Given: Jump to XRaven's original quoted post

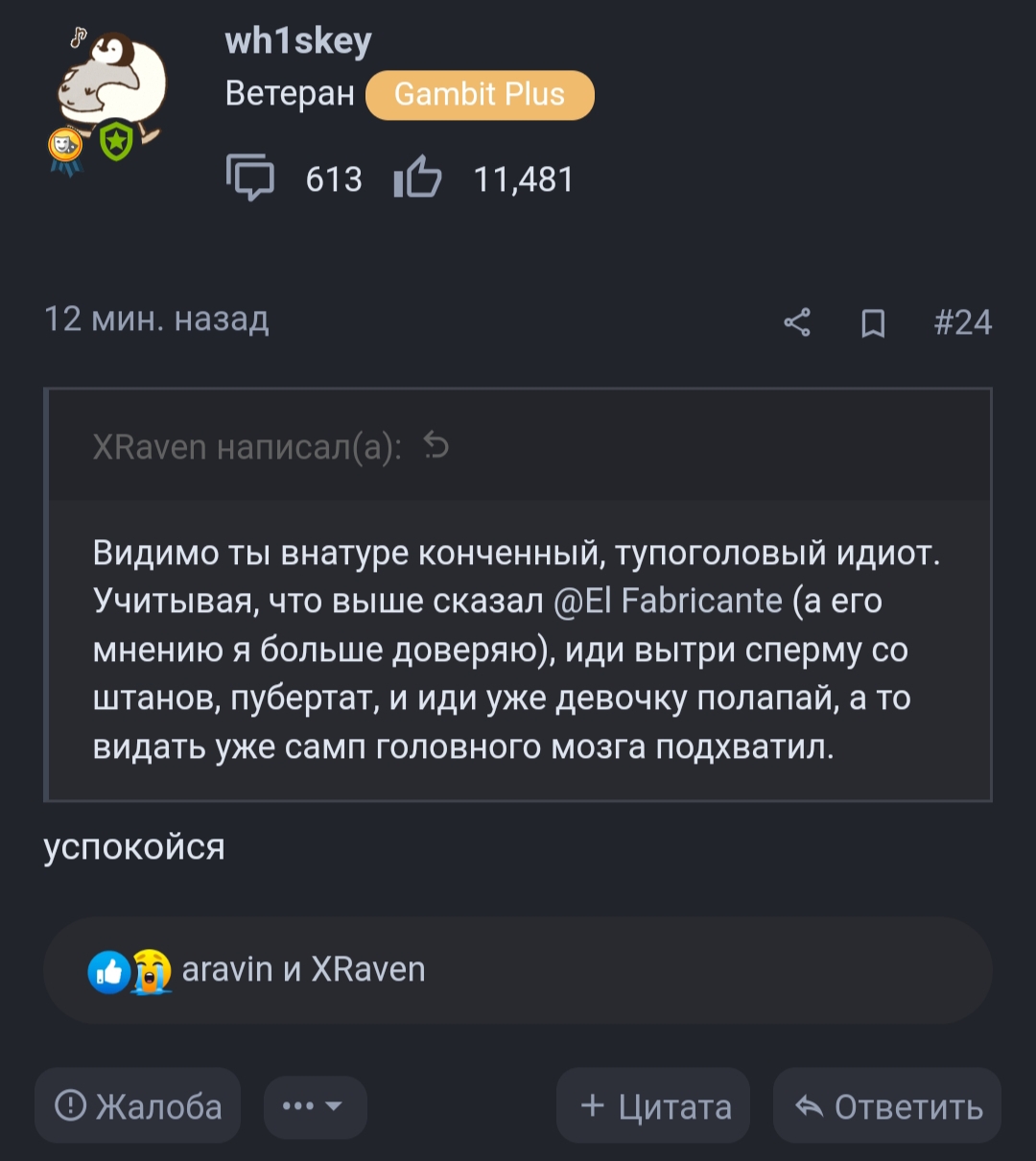Looking at the screenshot, I should coord(436,446).
